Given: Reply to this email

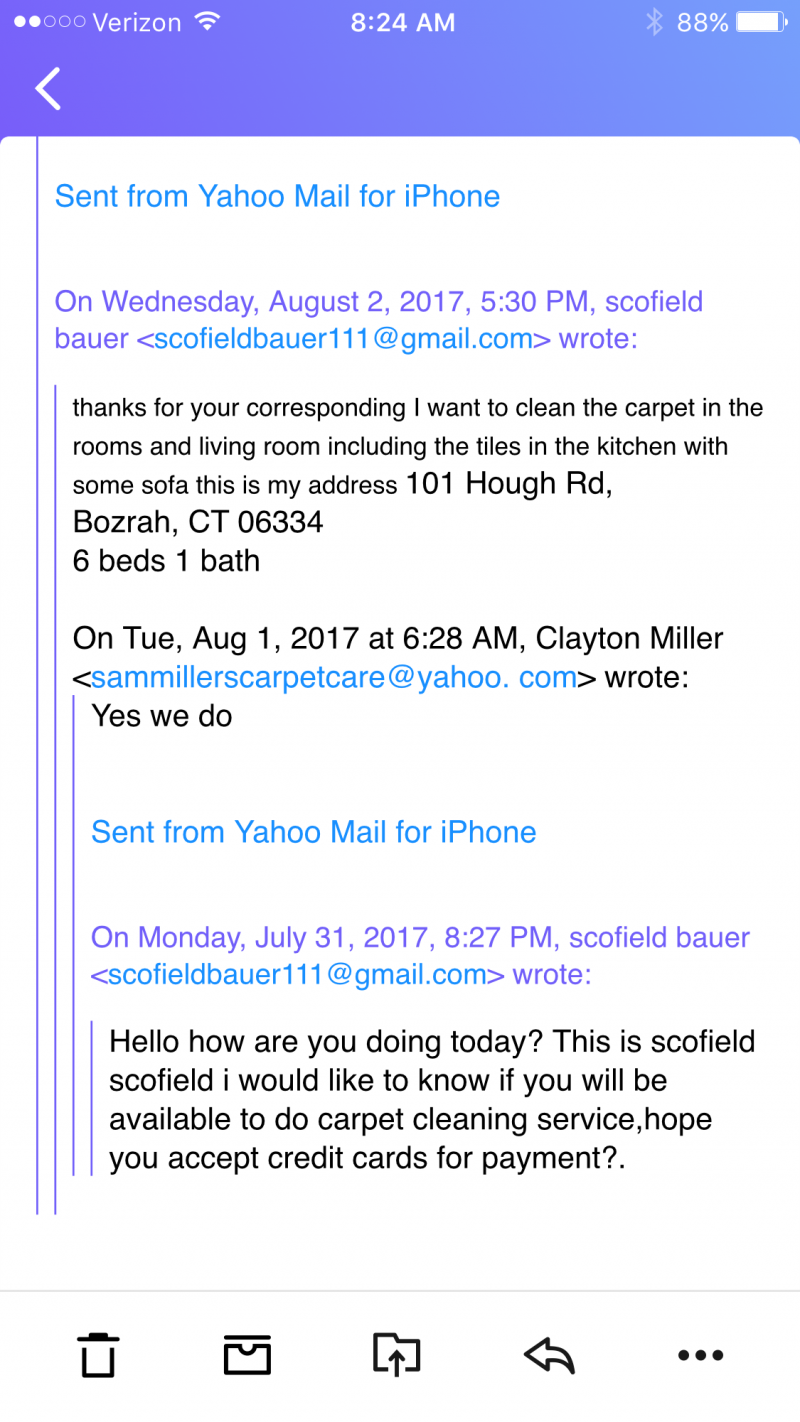Looking at the screenshot, I should click(549, 1356).
